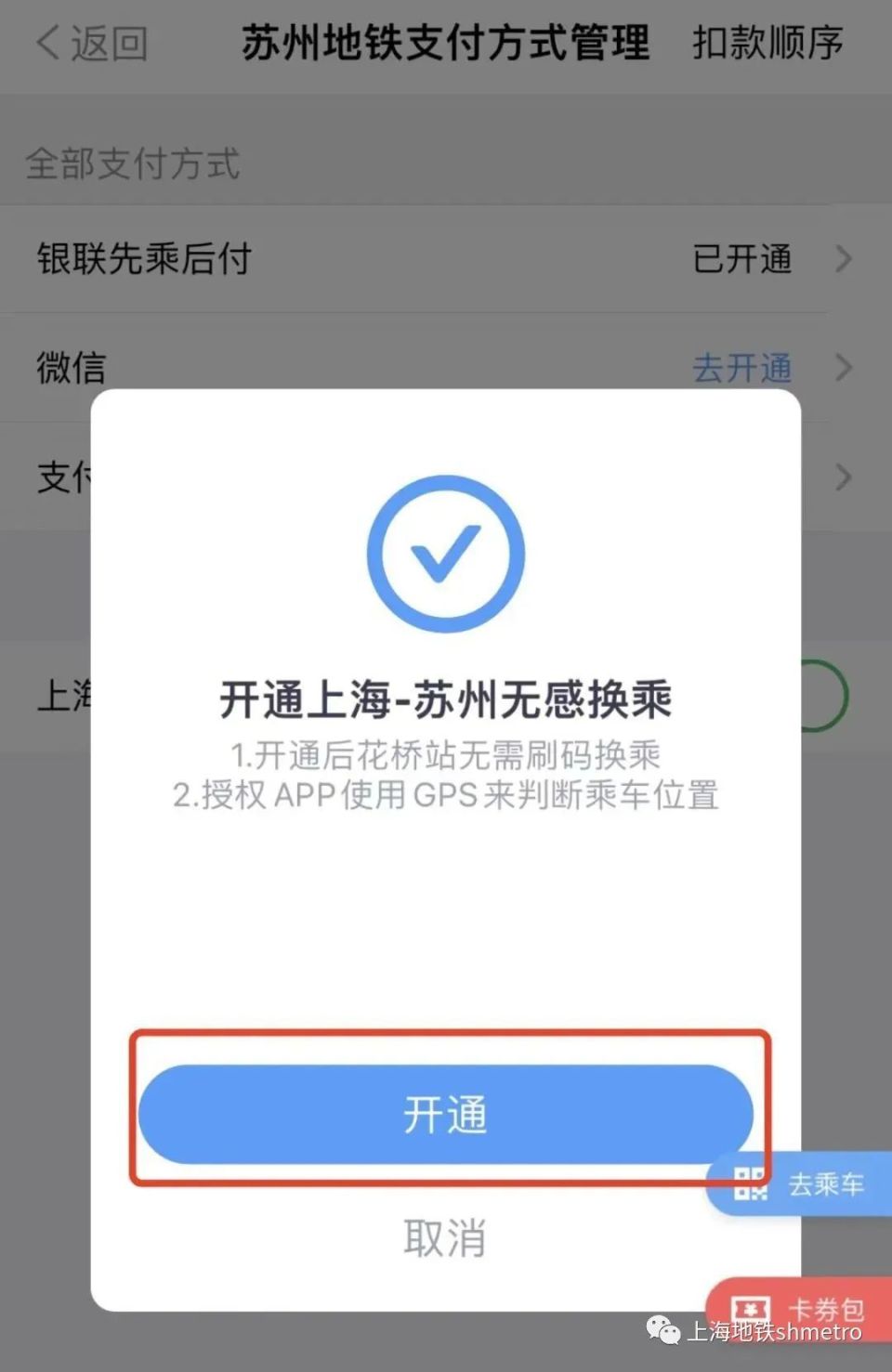The width and height of the screenshot is (892, 1372).
Task: Tap the blue checkmark success icon
Action: (x=446, y=553)
